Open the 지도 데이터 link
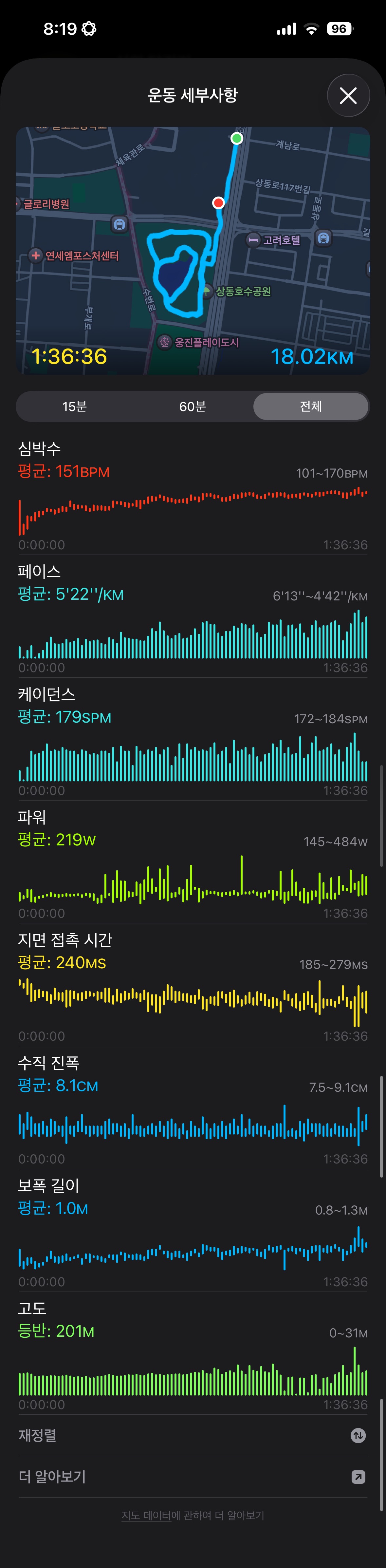386x1568 pixels. coord(146,1516)
